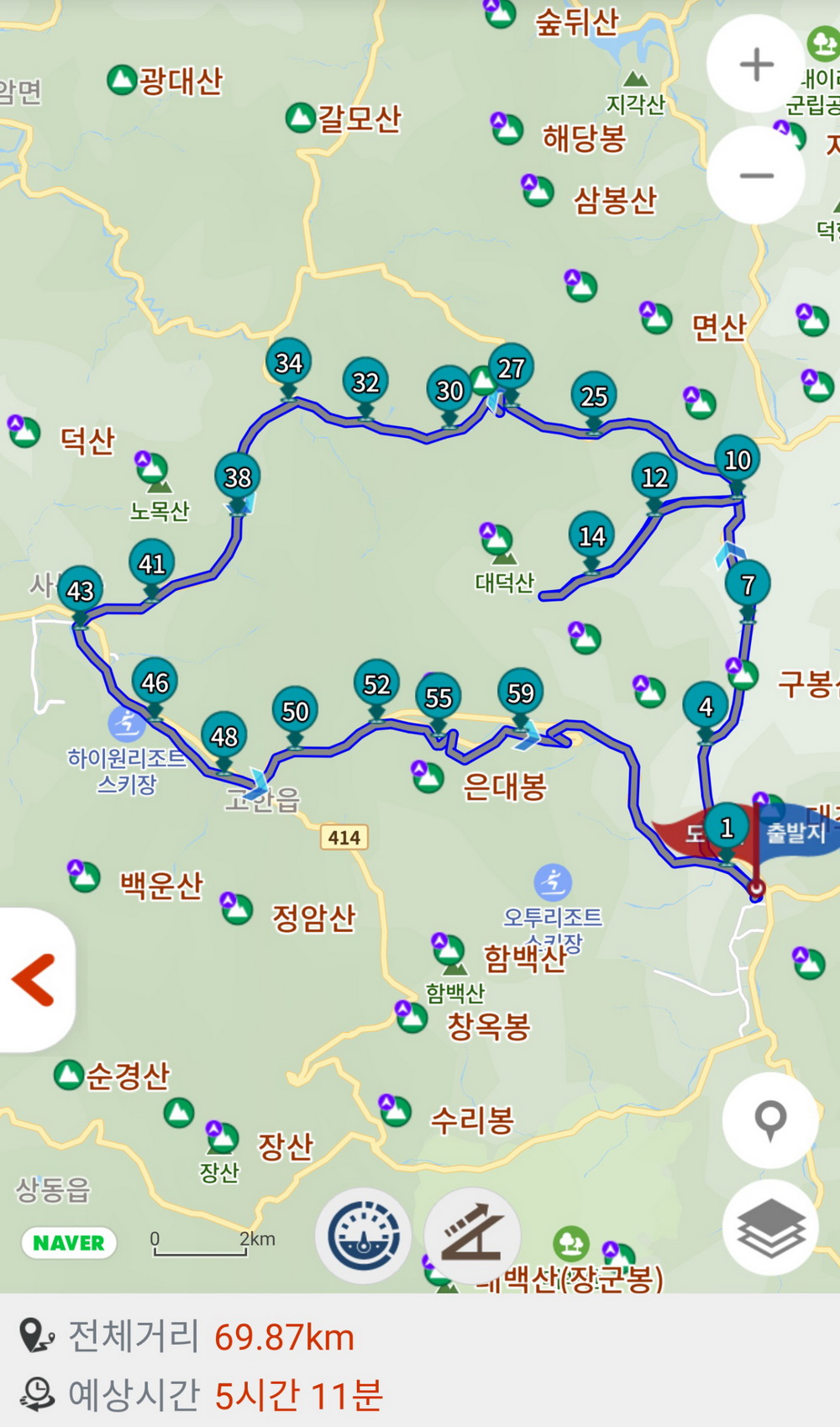840x1427 pixels.
Task: Zoom in on the map
Action: (756, 65)
